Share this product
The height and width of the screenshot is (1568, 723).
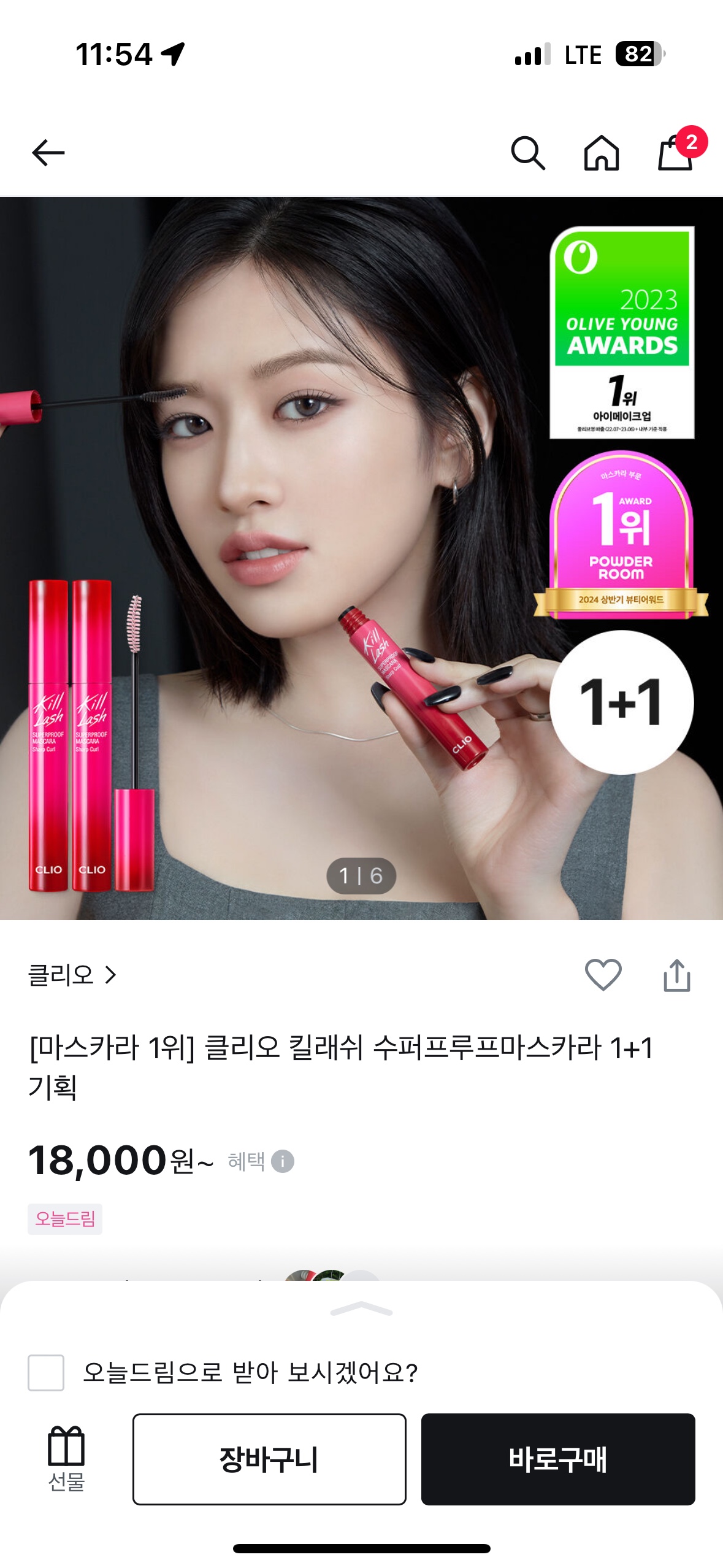(677, 975)
